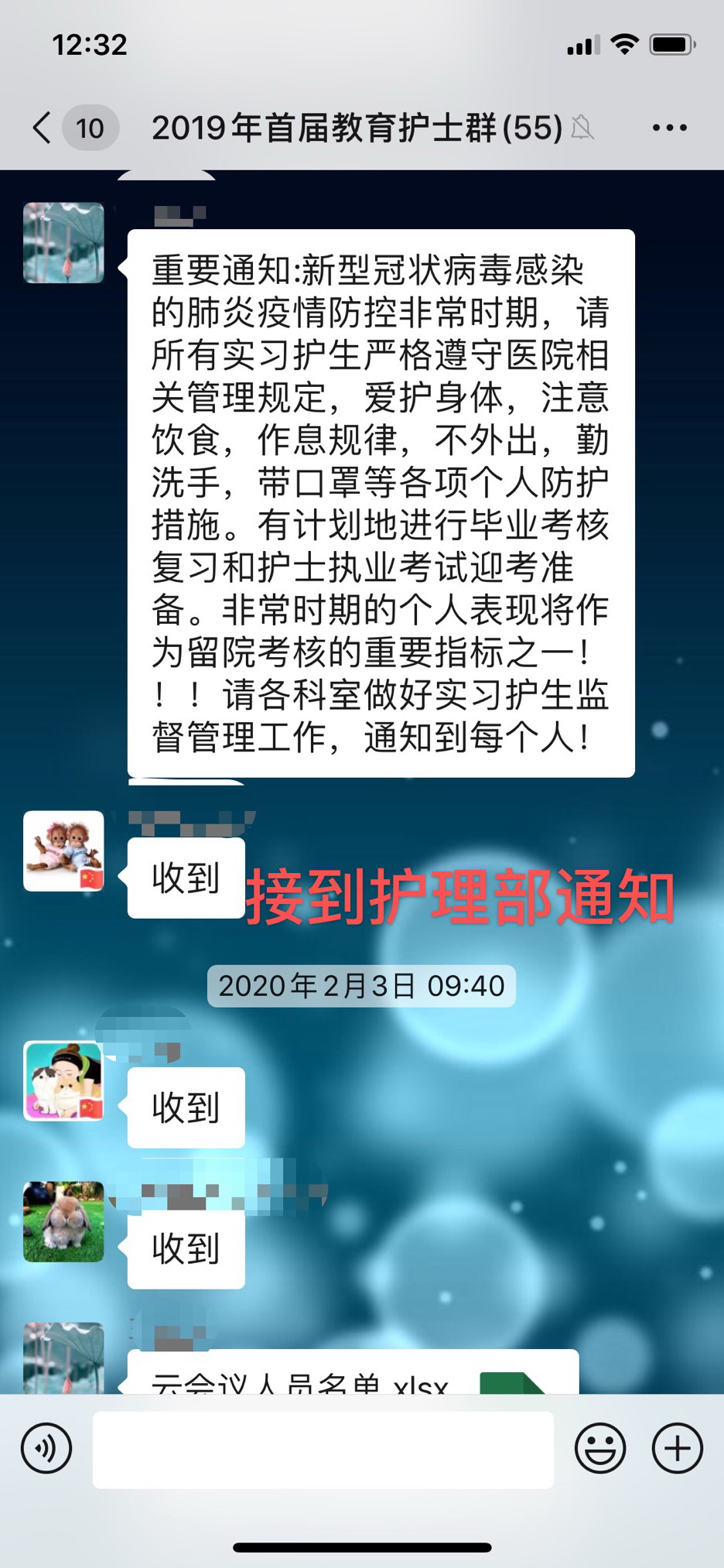The height and width of the screenshot is (1568, 724).
Task: Open the 云会议人员名单.xlsx file message
Action: point(353,1375)
